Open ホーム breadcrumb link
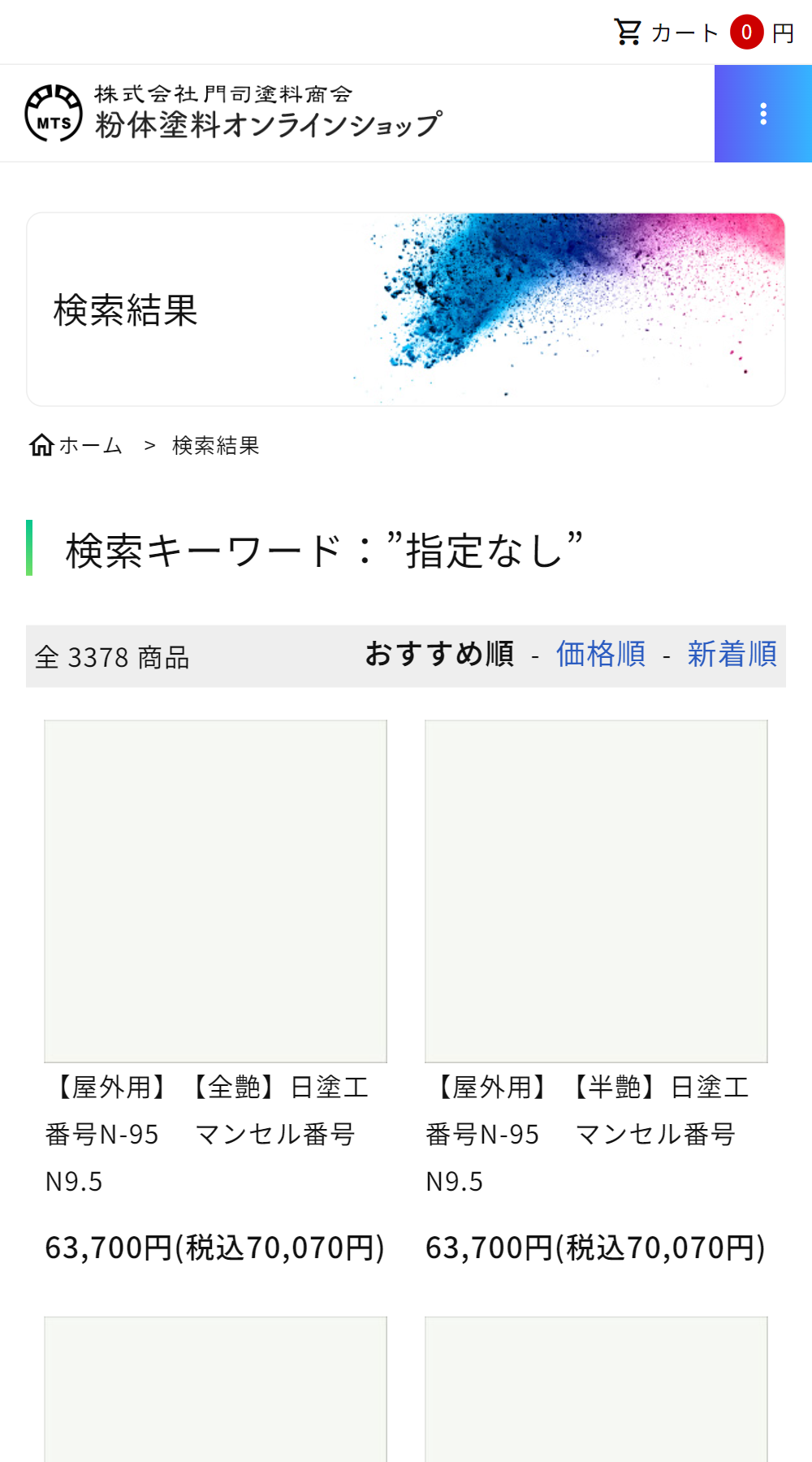This screenshot has height=1462, width=812. pyautogui.click(x=76, y=445)
